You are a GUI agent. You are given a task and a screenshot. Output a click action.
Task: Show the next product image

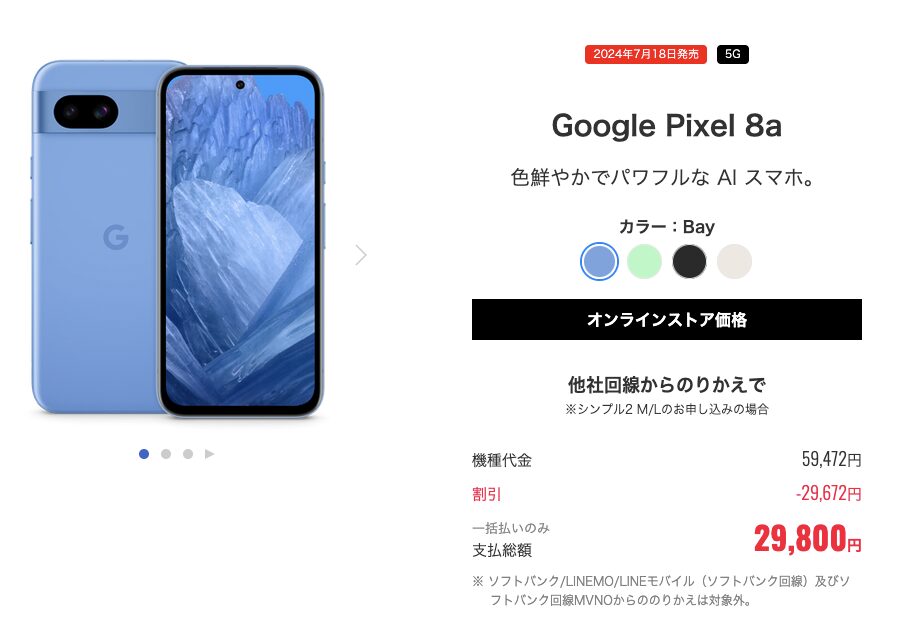361,255
